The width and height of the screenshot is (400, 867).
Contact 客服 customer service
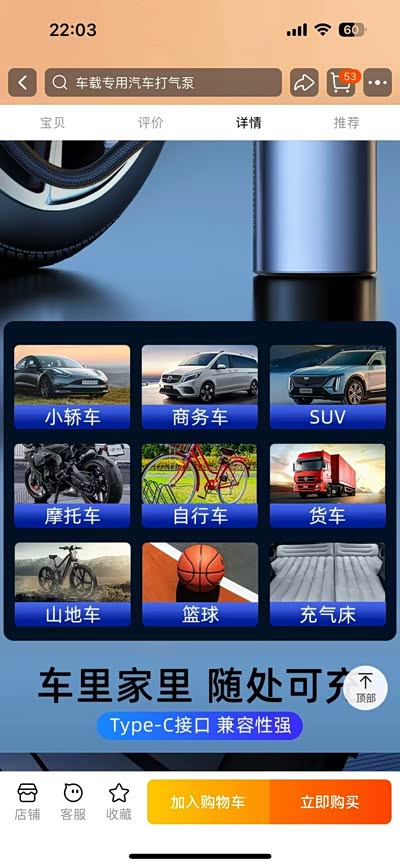click(73, 801)
